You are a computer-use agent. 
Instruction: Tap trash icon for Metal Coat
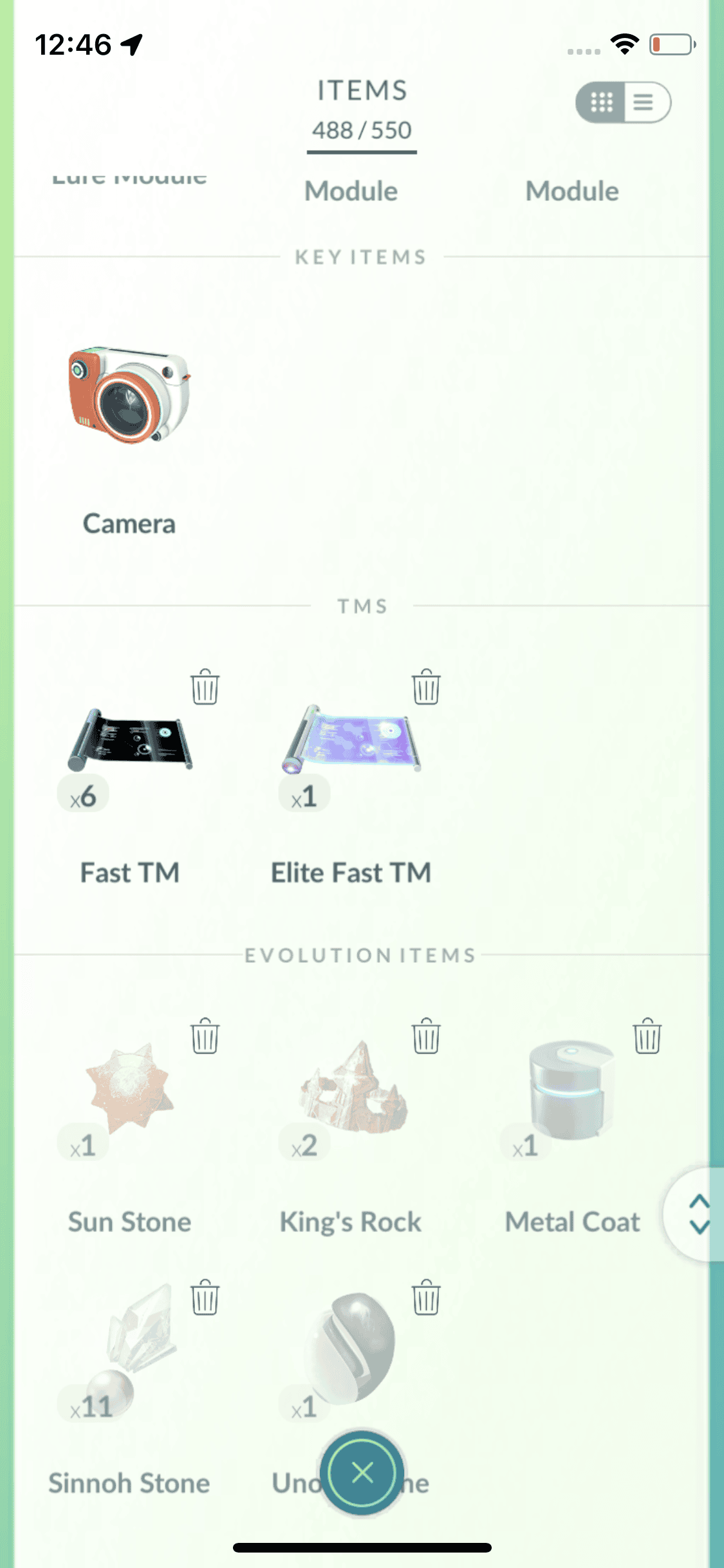click(647, 1036)
